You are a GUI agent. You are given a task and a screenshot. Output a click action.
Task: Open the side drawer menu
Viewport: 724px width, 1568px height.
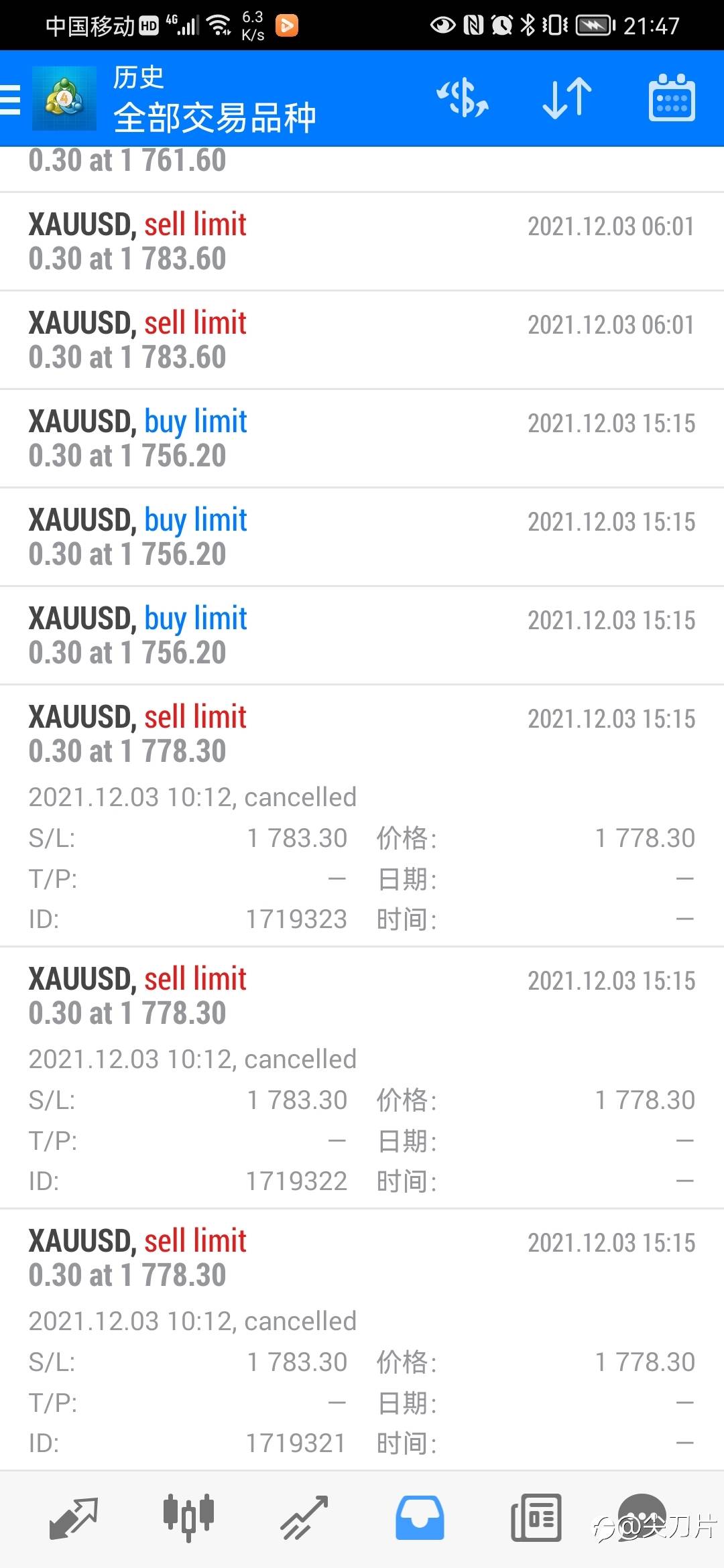(x=10, y=99)
